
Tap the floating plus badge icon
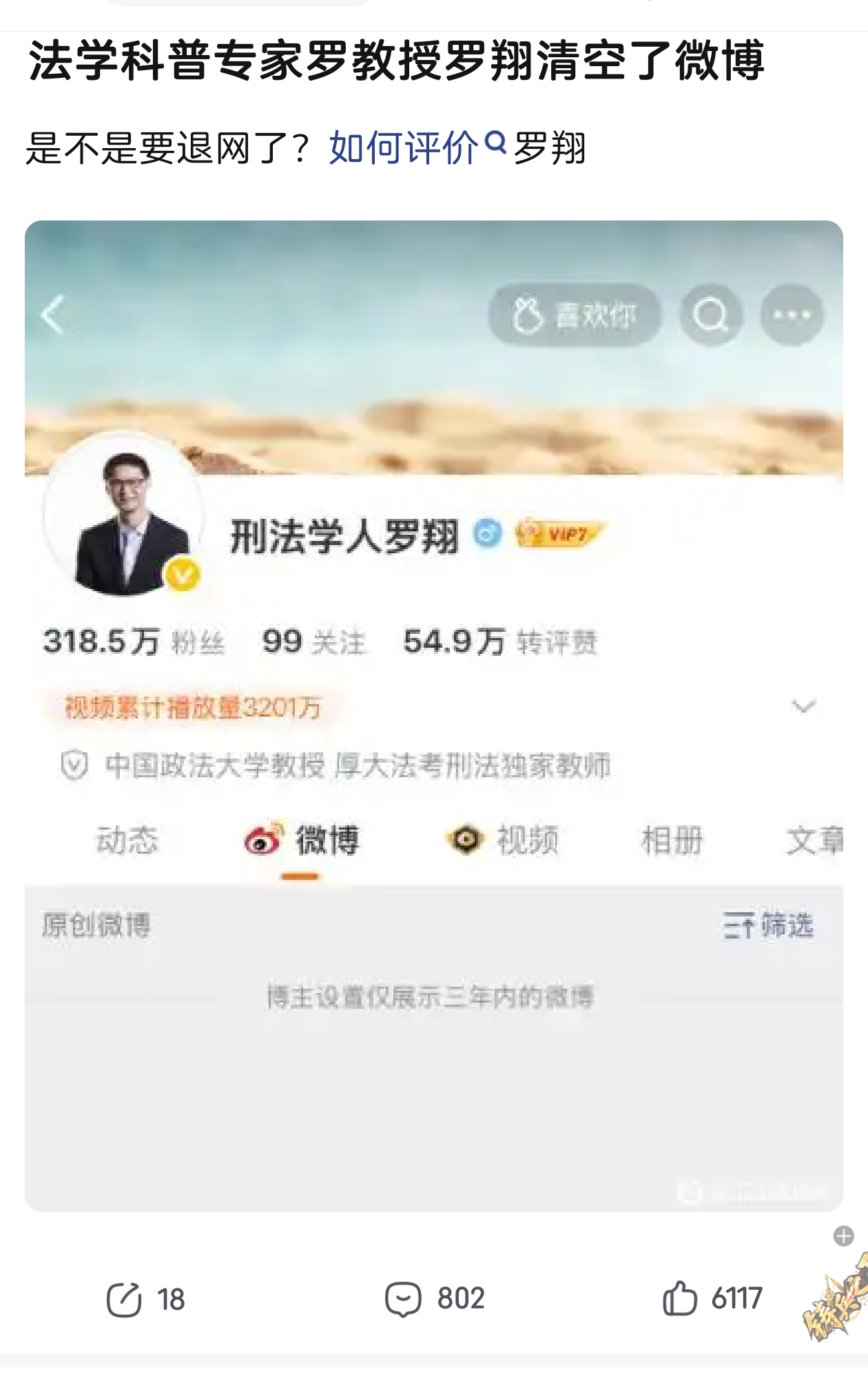tap(843, 1236)
